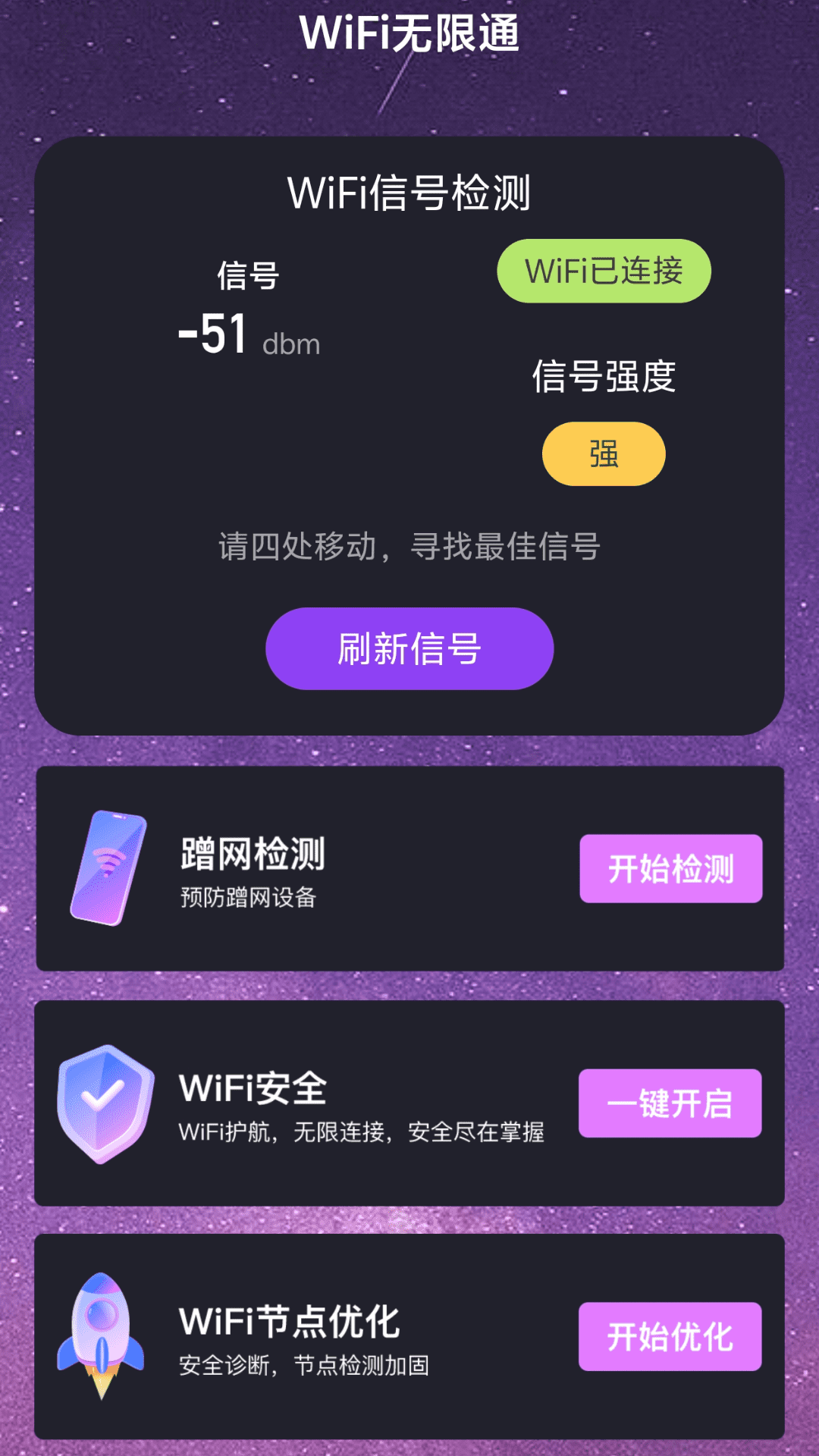Select the rocket icon for WiFi节点优化

pyautogui.click(x=102, y=1336)
